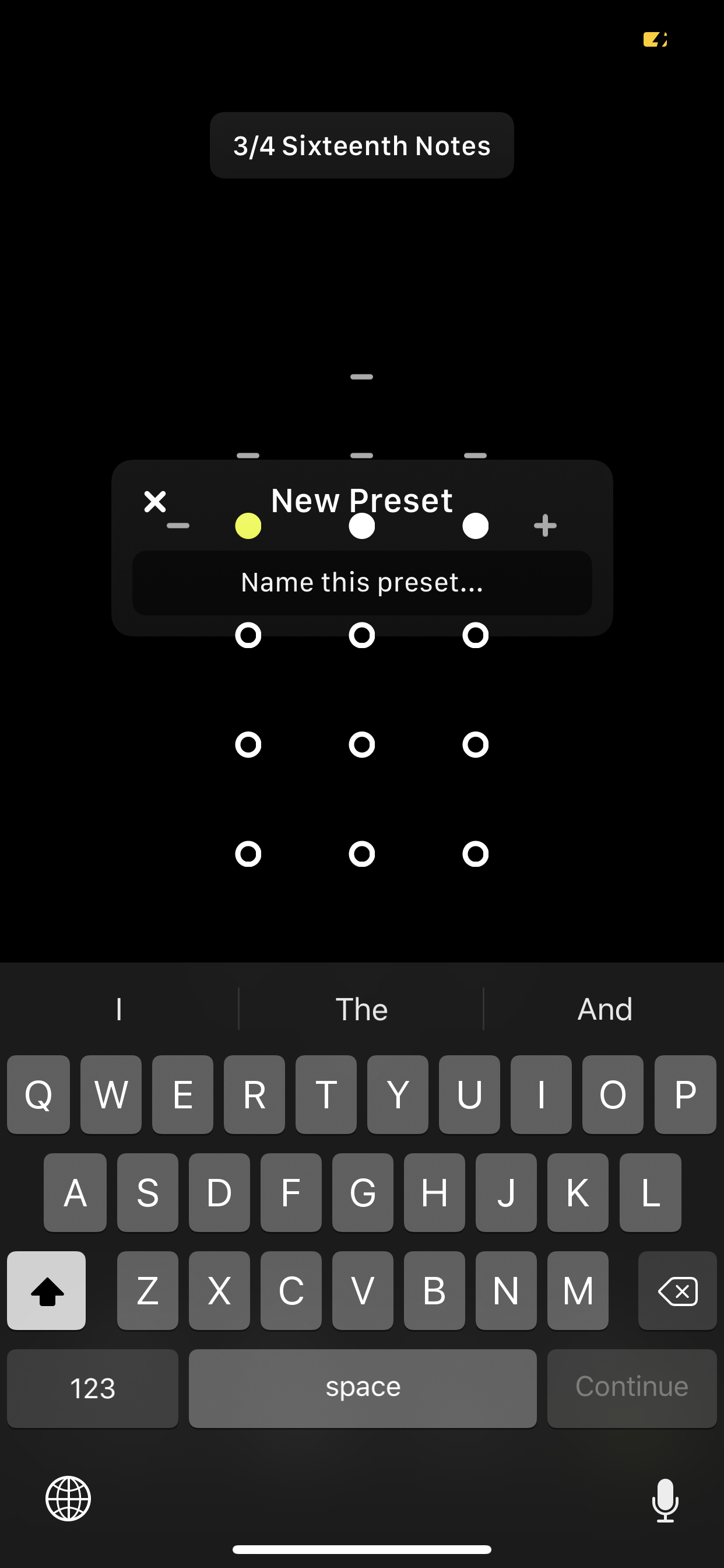Tap the Continue key on keyboard
Viewport: 724px width, 1568px height.
pos(631,1387)
